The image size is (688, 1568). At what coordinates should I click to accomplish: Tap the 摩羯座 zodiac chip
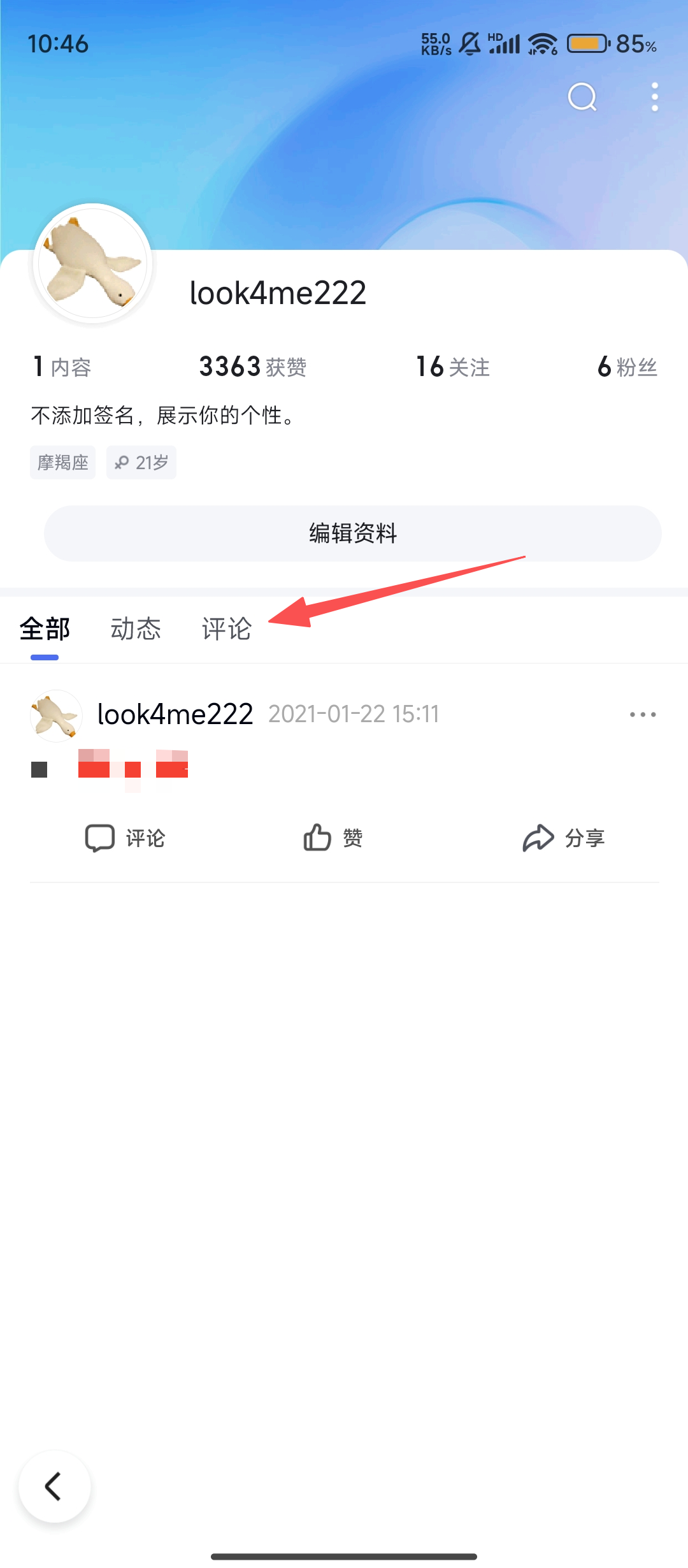coord(62,462)
